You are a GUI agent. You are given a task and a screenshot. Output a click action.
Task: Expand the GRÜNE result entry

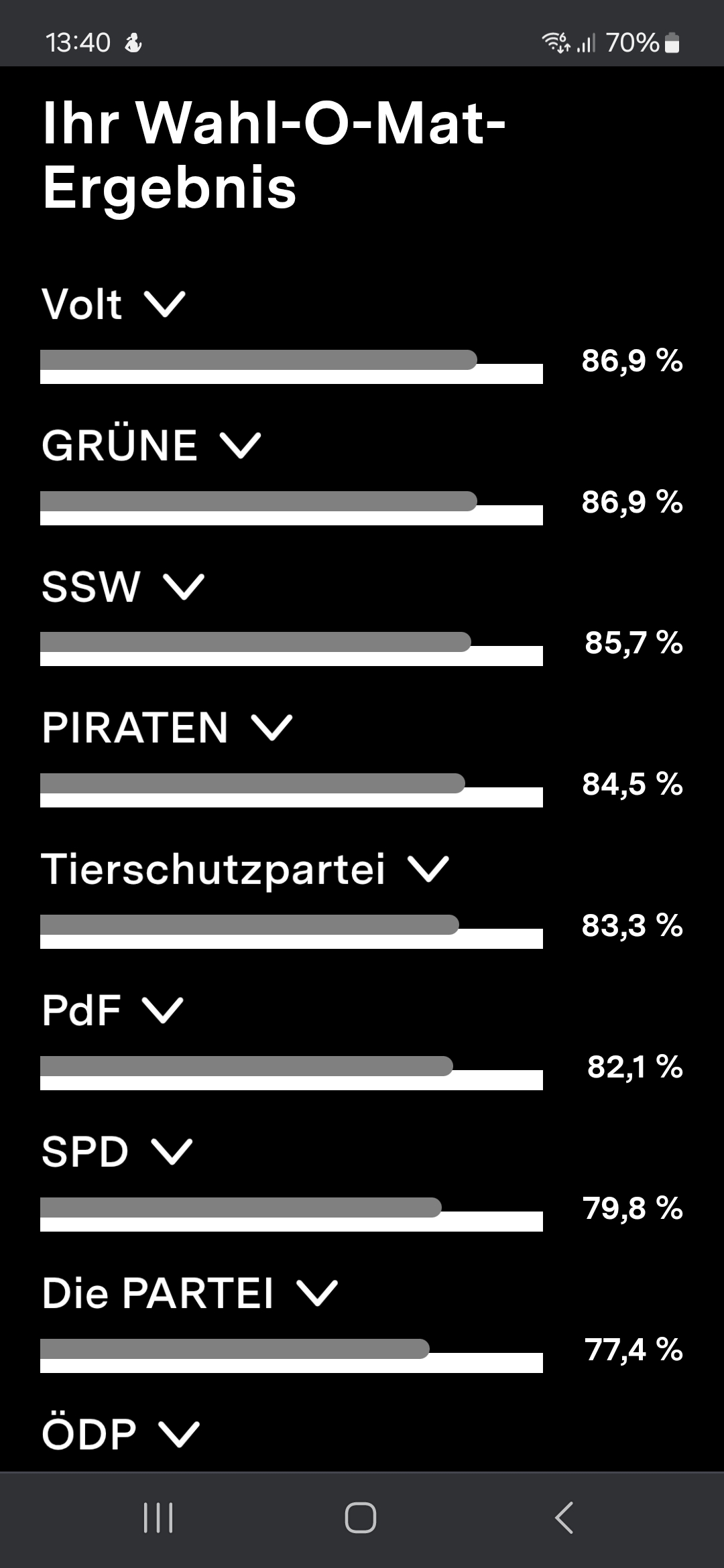pyautogui.click(x=151, y=445)
